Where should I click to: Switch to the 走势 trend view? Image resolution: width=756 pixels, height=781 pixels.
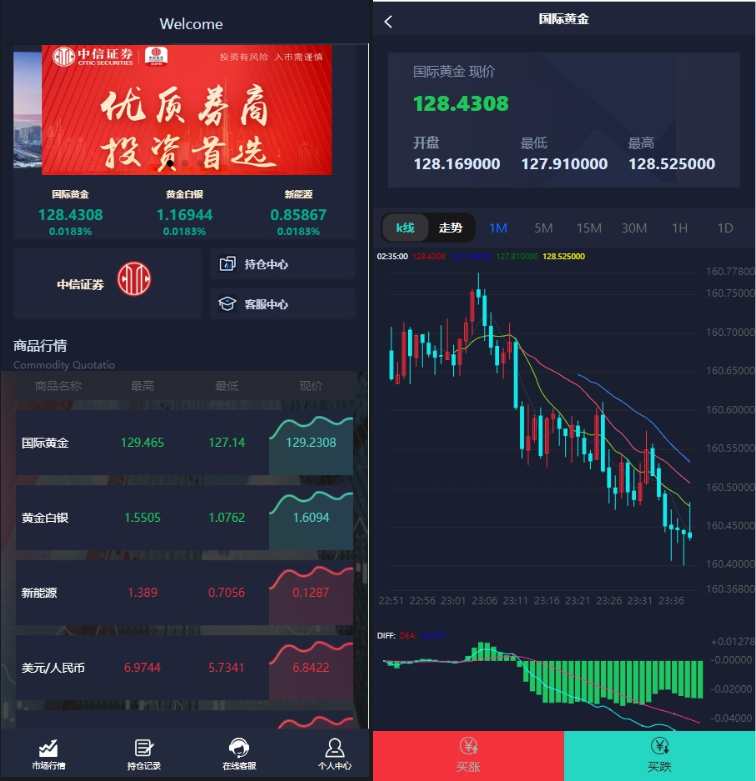click(x=450, y=228)
